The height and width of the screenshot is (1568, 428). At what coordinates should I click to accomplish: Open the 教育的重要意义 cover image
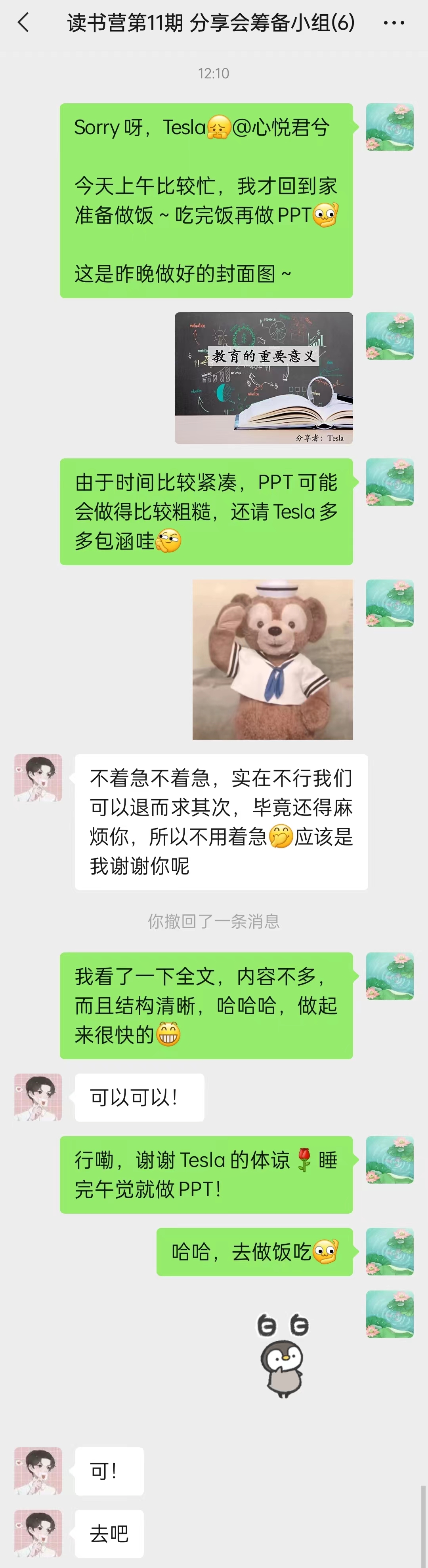(264, 378)
